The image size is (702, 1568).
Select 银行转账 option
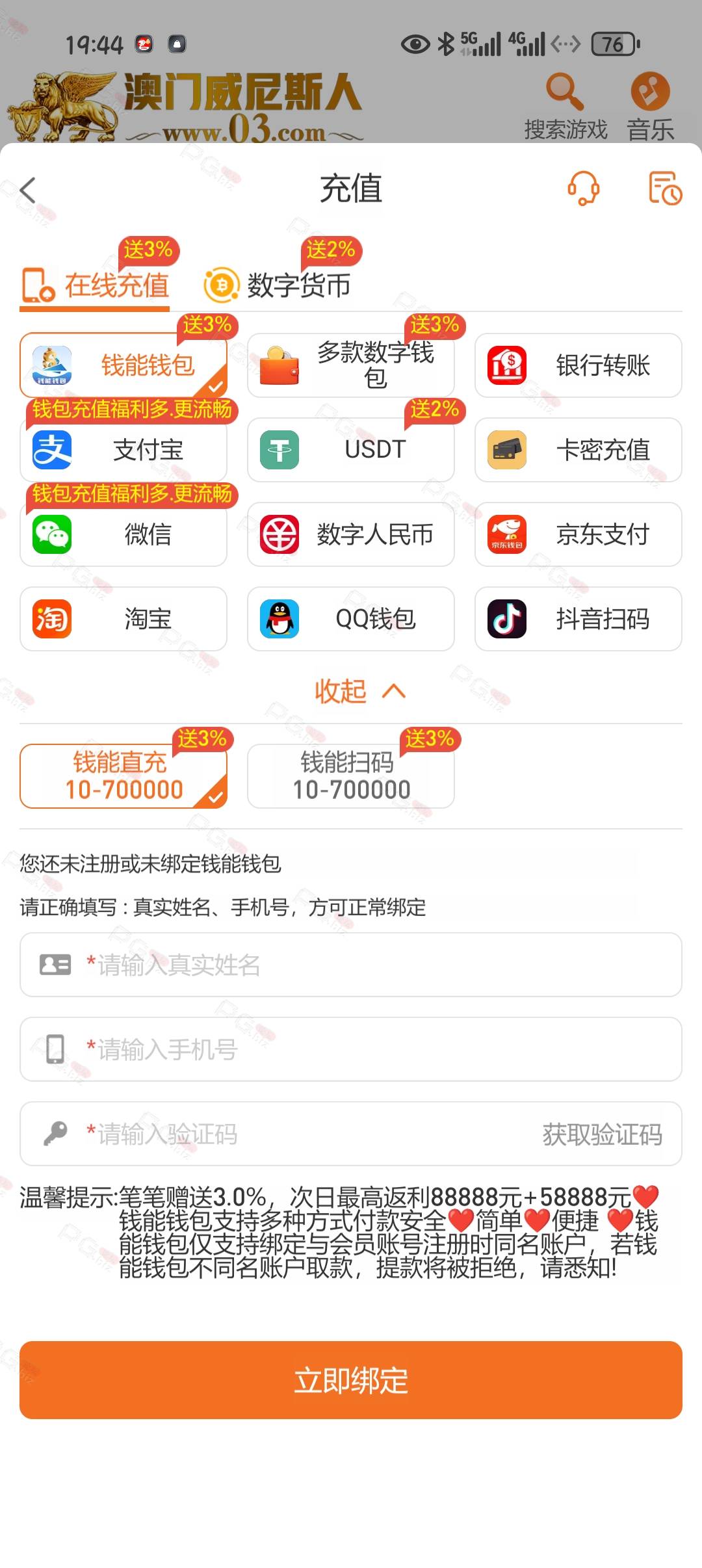578,365
